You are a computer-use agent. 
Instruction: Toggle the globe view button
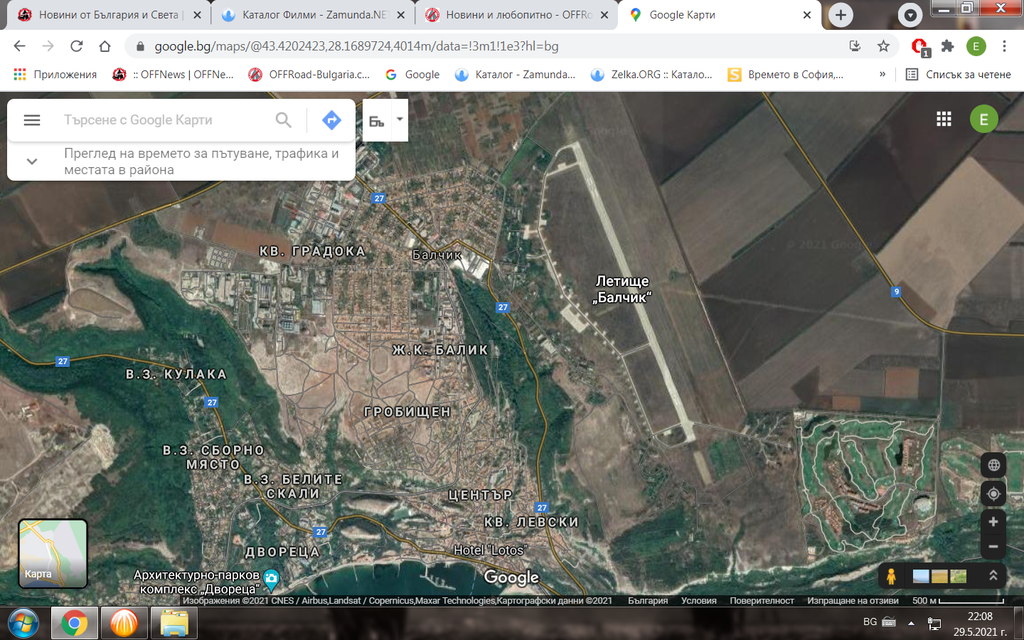993,465
